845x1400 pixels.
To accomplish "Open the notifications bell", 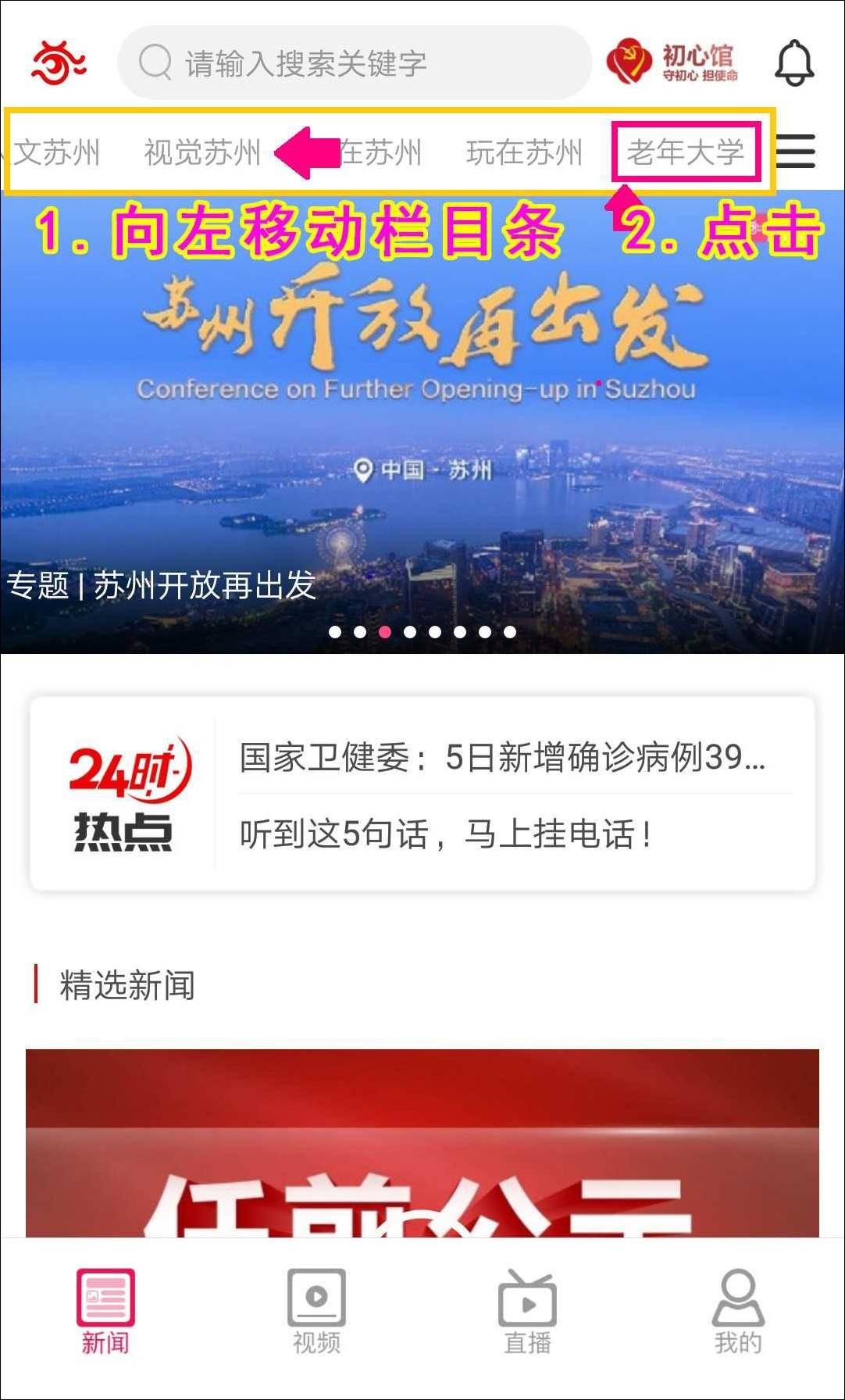I will click(794, 62).
